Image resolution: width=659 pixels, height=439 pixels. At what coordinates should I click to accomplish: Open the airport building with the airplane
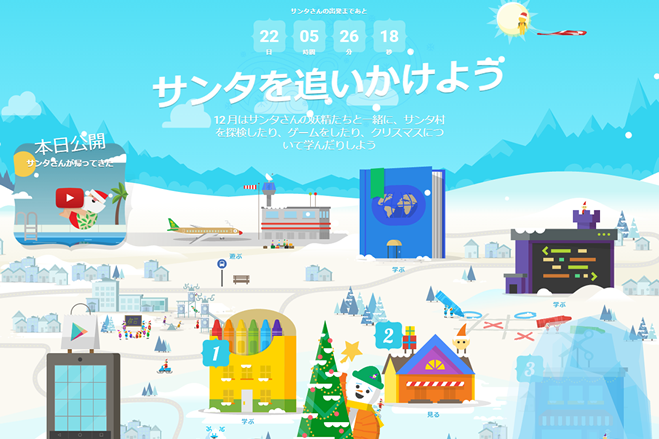click(x=293, y=215)
